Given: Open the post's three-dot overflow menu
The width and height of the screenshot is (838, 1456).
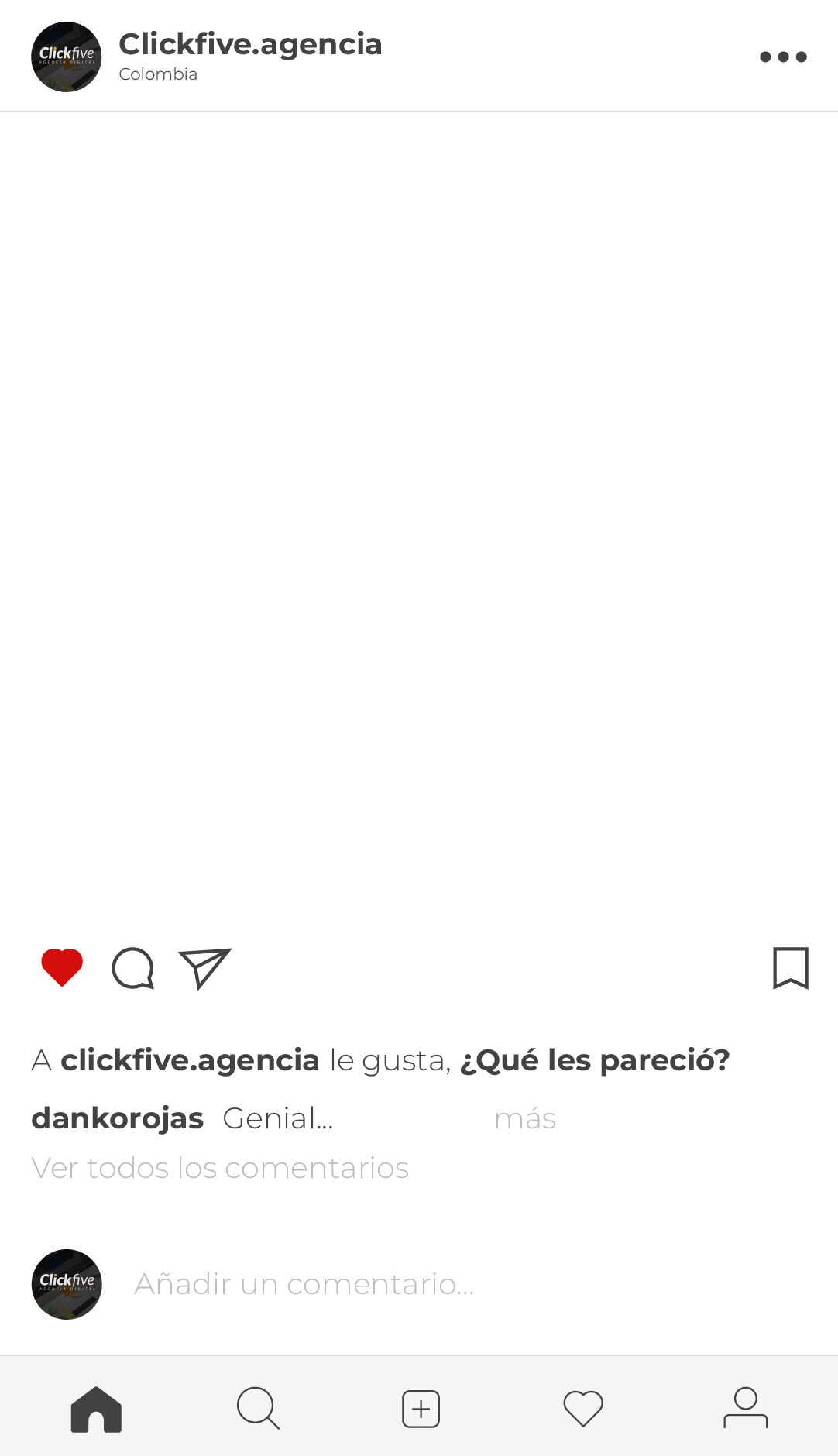Looking at the screenshot, I should (783, 57).
